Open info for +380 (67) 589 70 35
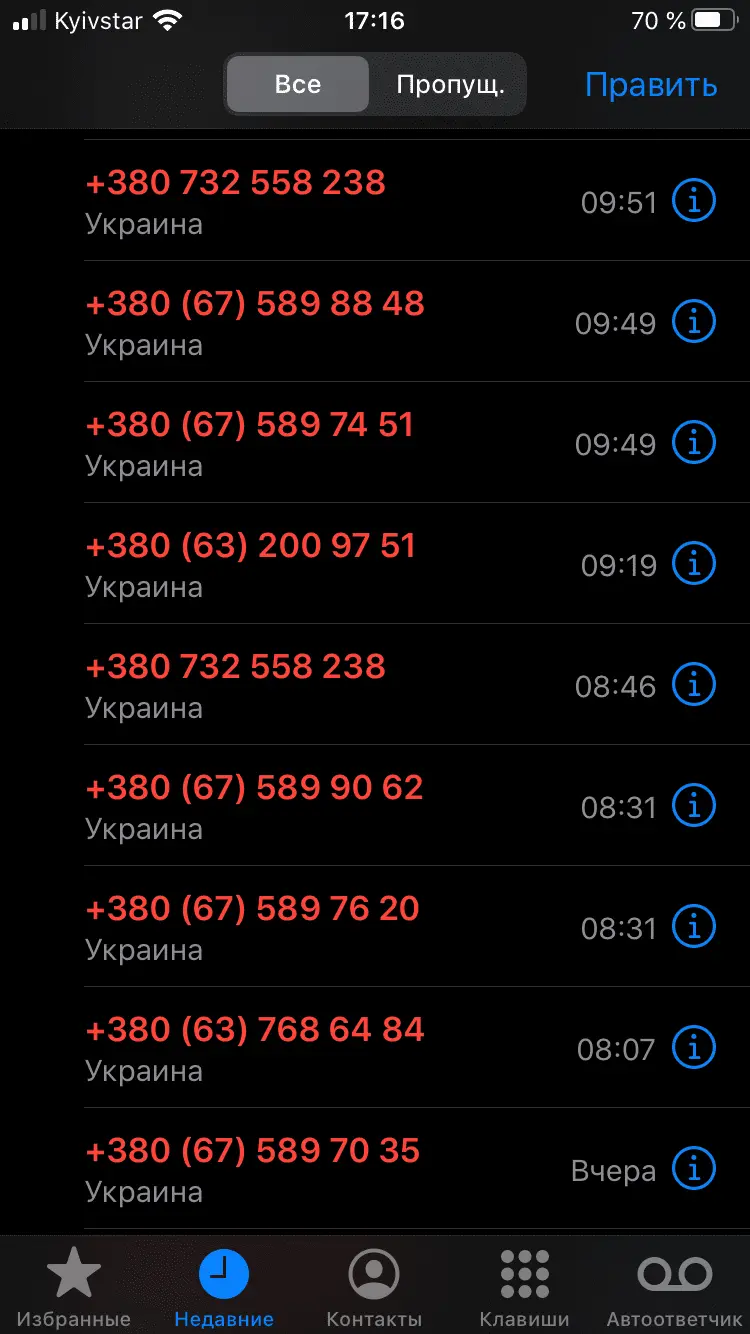The height and width of the screenshot is (1334, 750). pos(694,1170)
